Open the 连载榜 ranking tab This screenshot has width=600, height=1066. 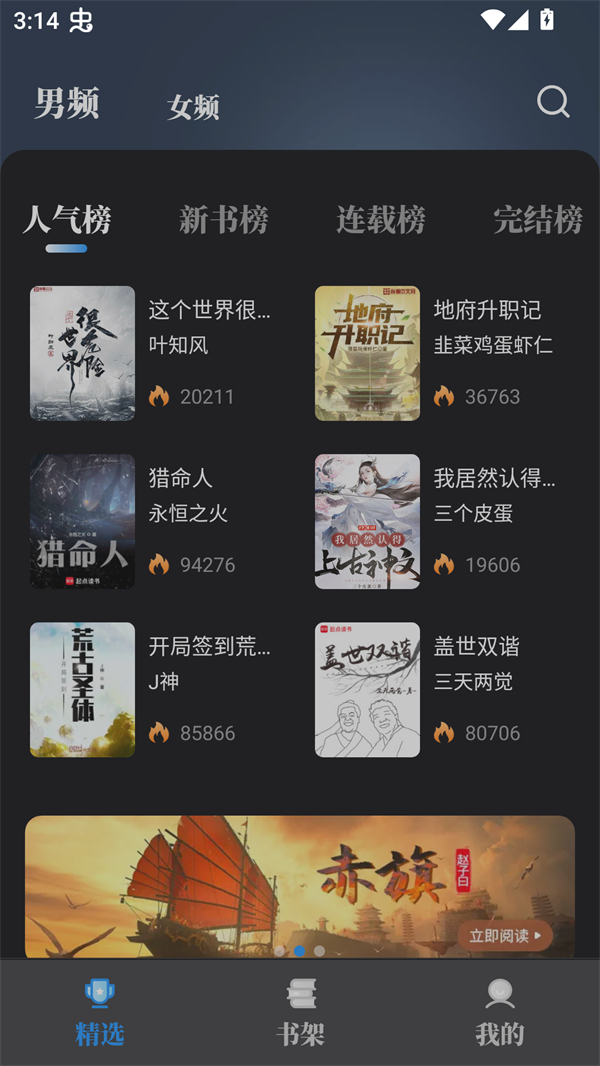(381, 219)
